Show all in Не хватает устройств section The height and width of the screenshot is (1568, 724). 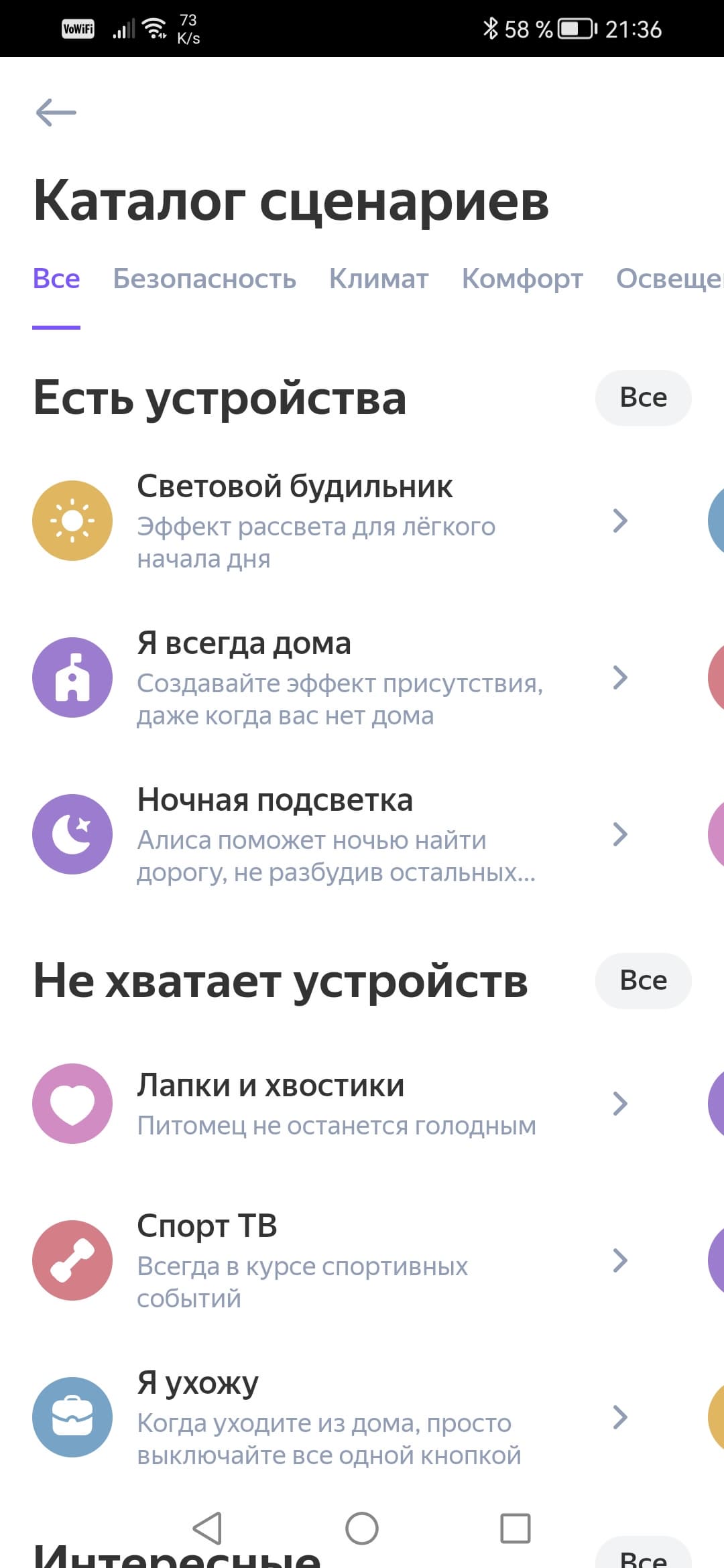click(643, 980)
